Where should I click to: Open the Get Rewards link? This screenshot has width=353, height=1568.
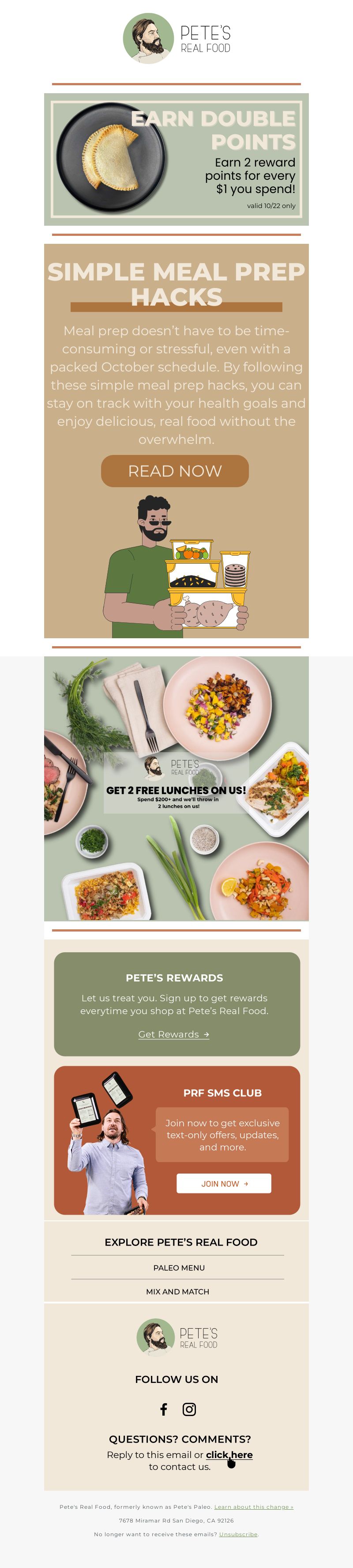(x=173, y=1034)
